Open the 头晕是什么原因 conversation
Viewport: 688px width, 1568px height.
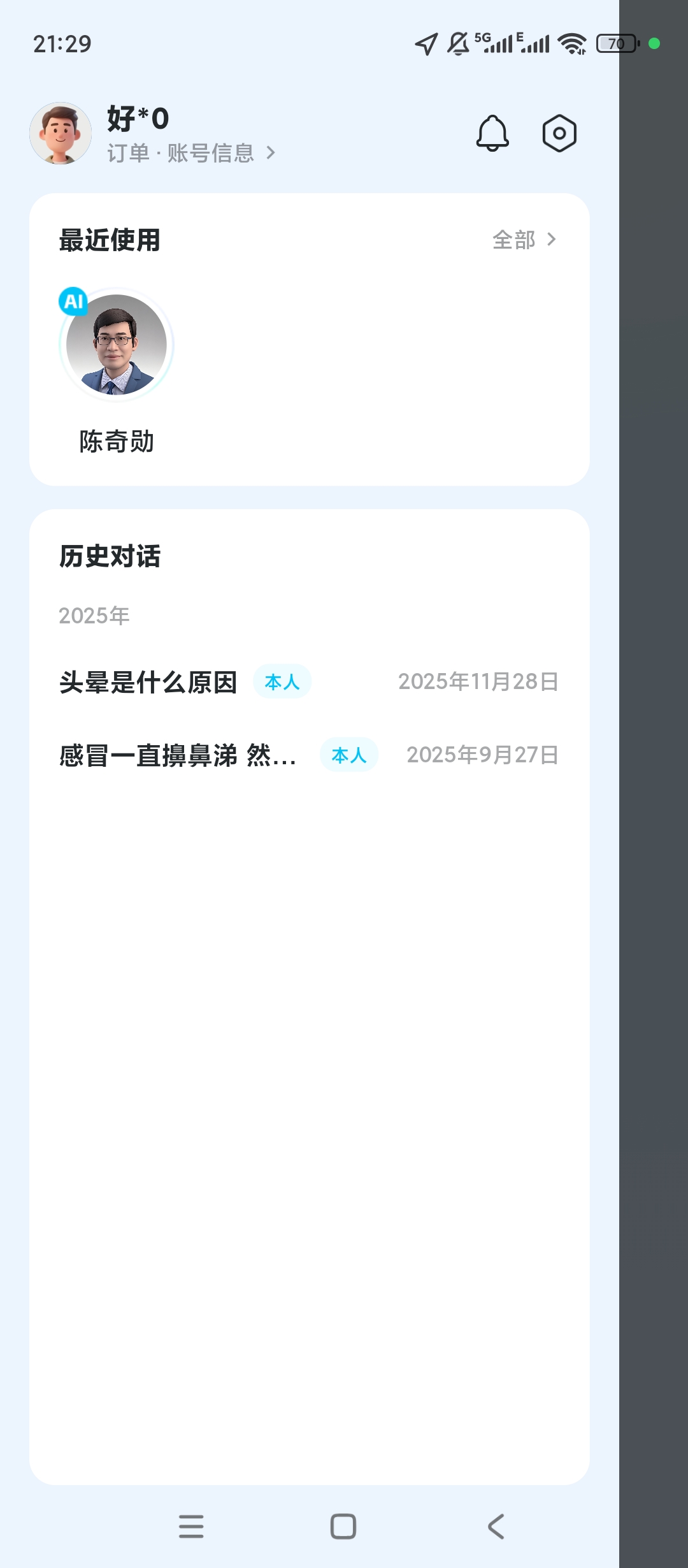148,682
